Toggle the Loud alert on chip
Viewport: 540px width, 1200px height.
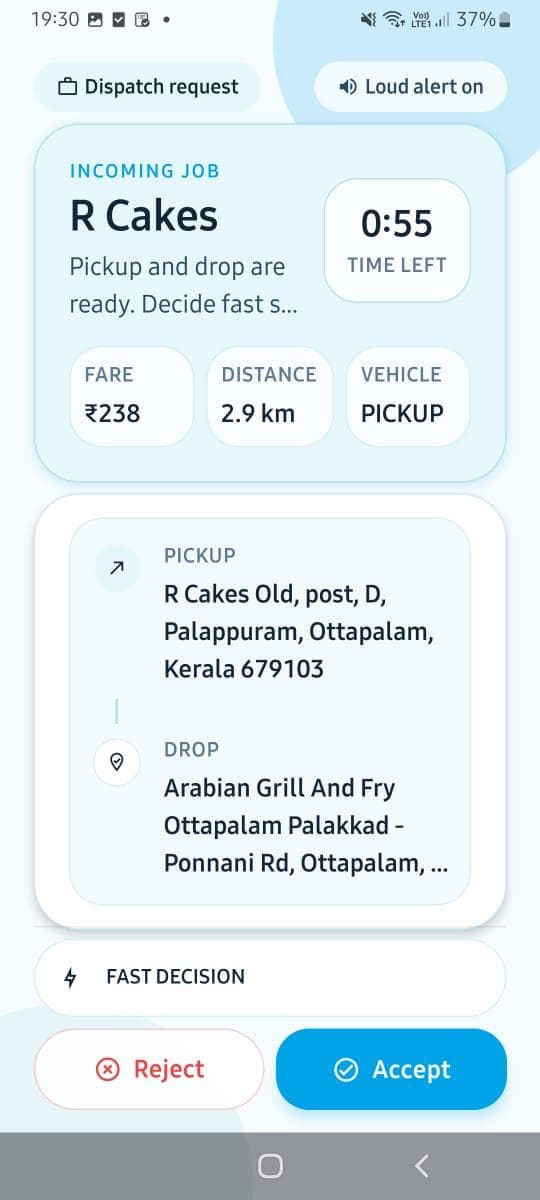coord(411,87)
